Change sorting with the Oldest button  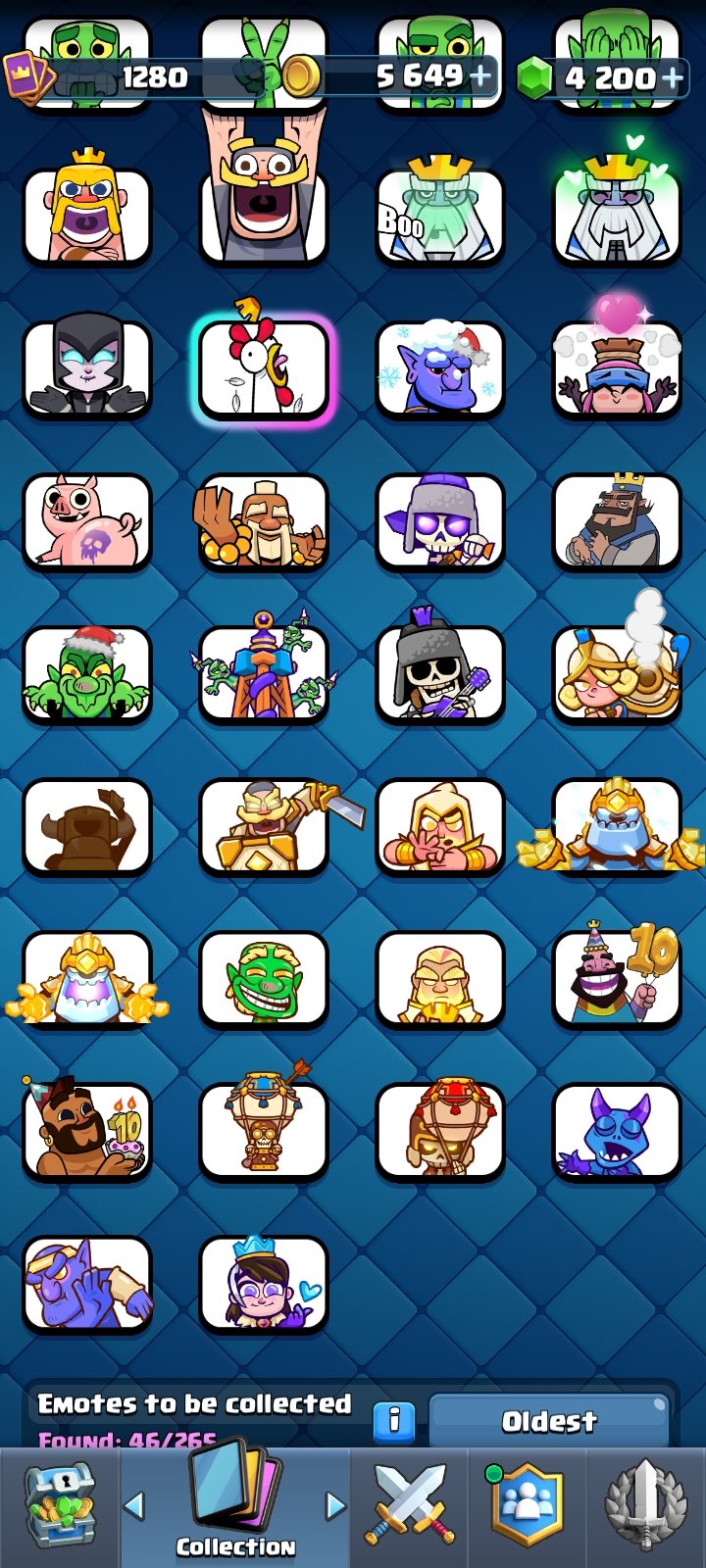pos(549,1420)
